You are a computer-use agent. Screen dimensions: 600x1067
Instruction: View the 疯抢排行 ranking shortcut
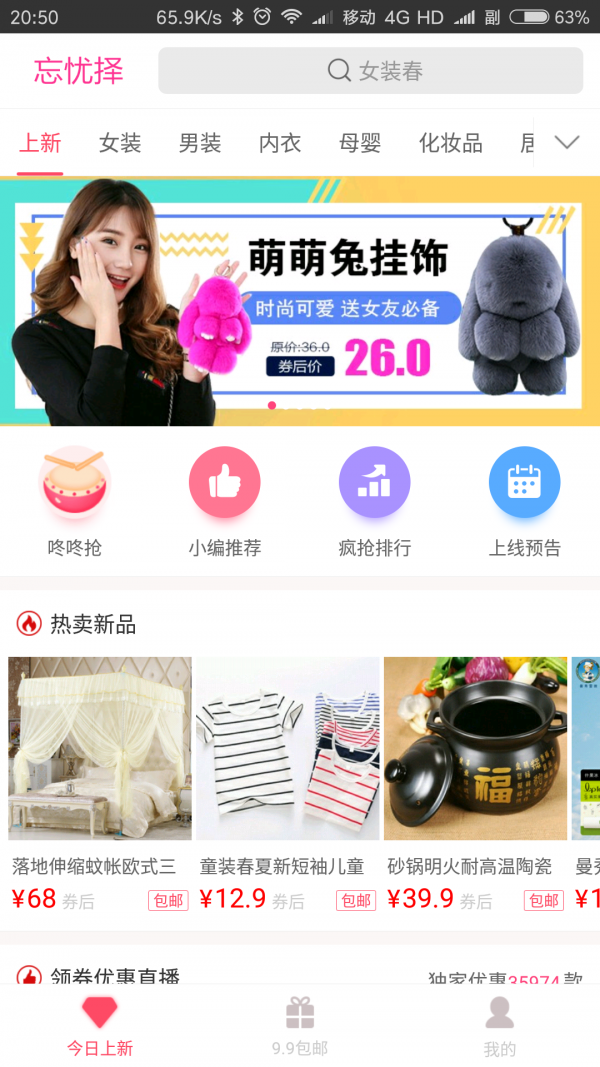coord(375,500)
